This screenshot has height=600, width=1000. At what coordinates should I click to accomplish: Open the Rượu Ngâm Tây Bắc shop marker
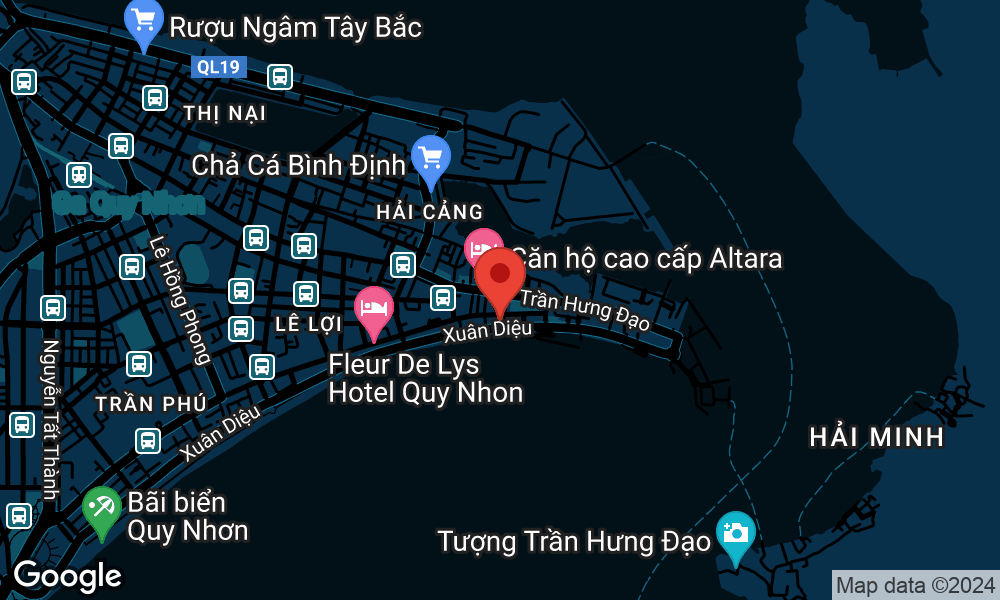pyautogui.click(x=144, y=20)
